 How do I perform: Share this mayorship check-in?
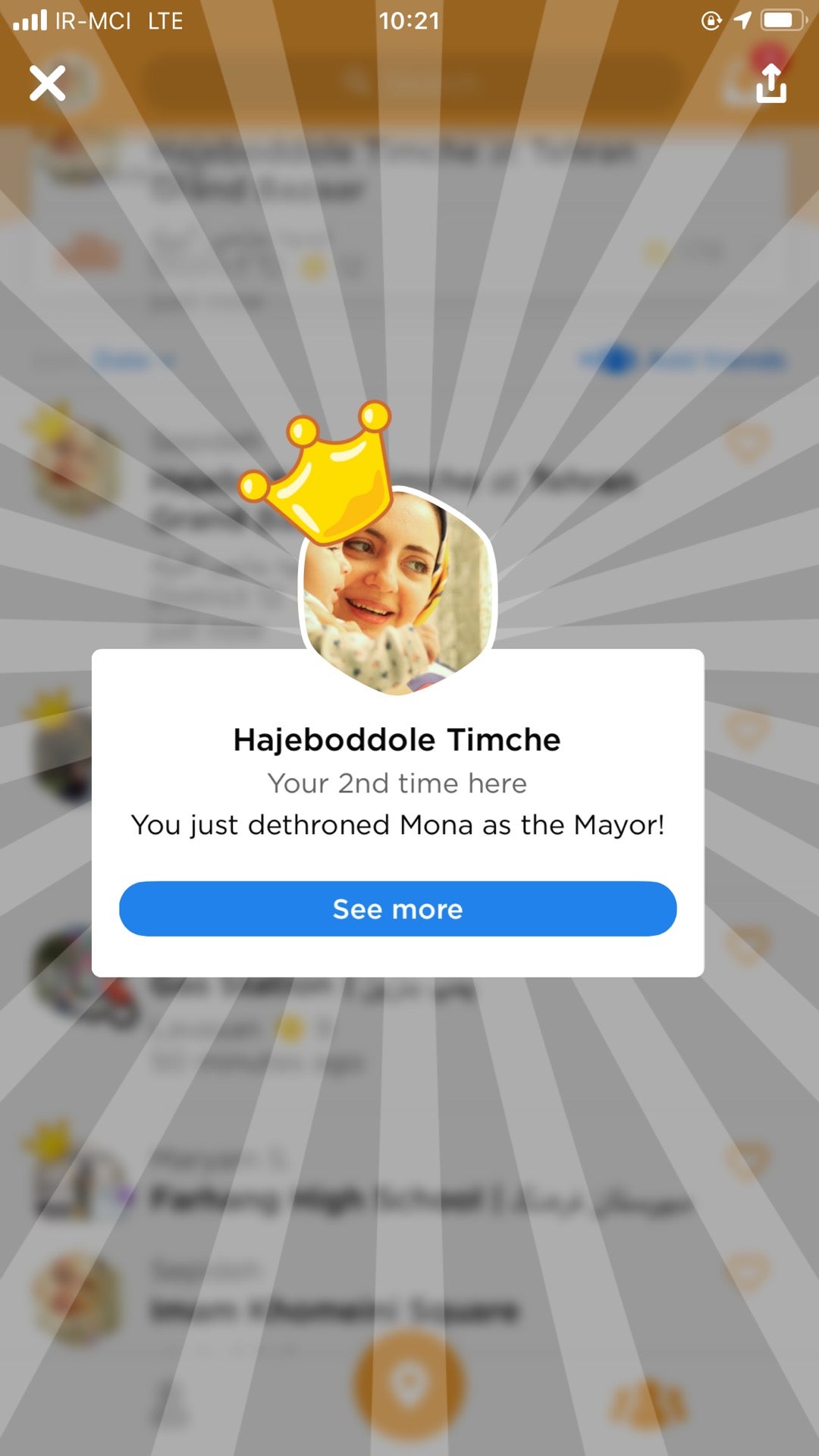click(x=771, y=83)
